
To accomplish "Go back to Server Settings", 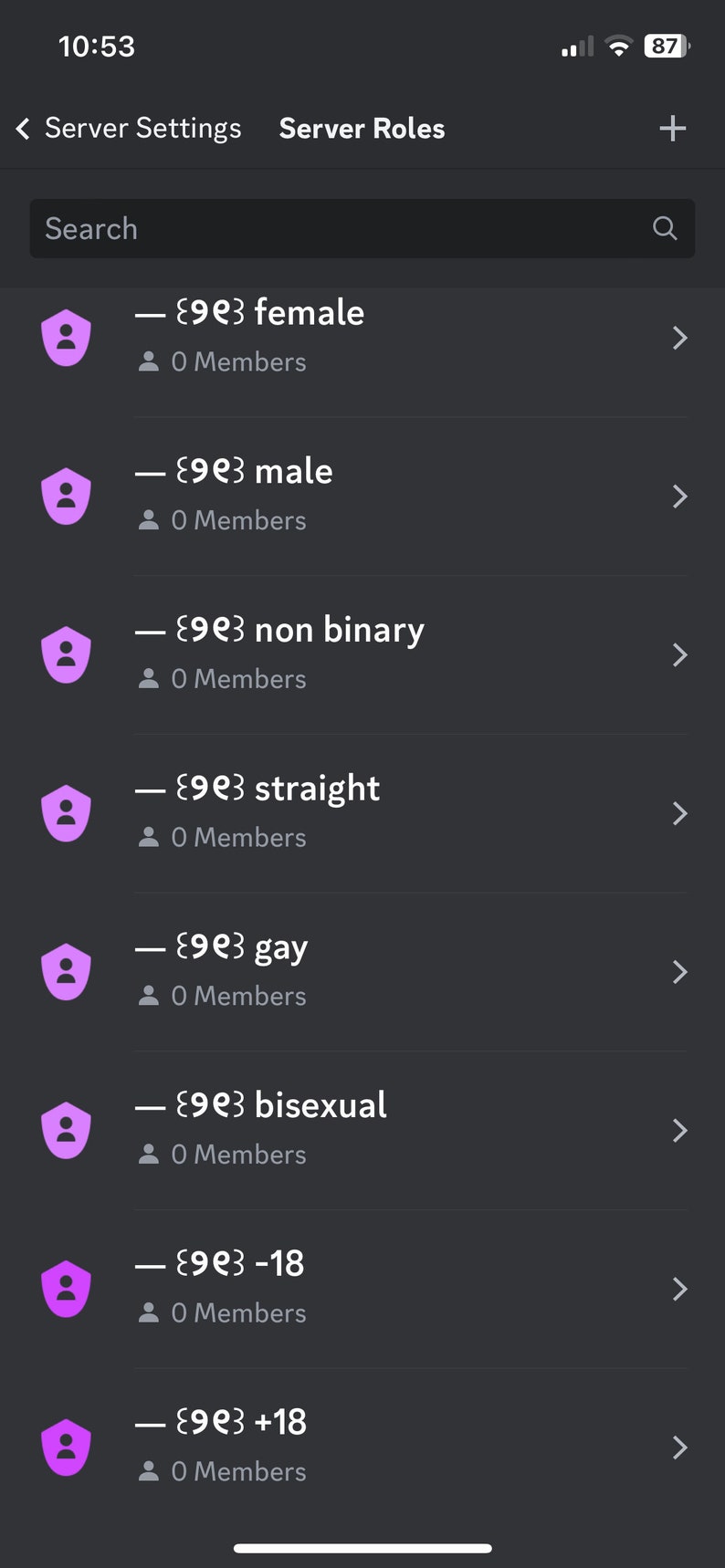I will (129, 129).
